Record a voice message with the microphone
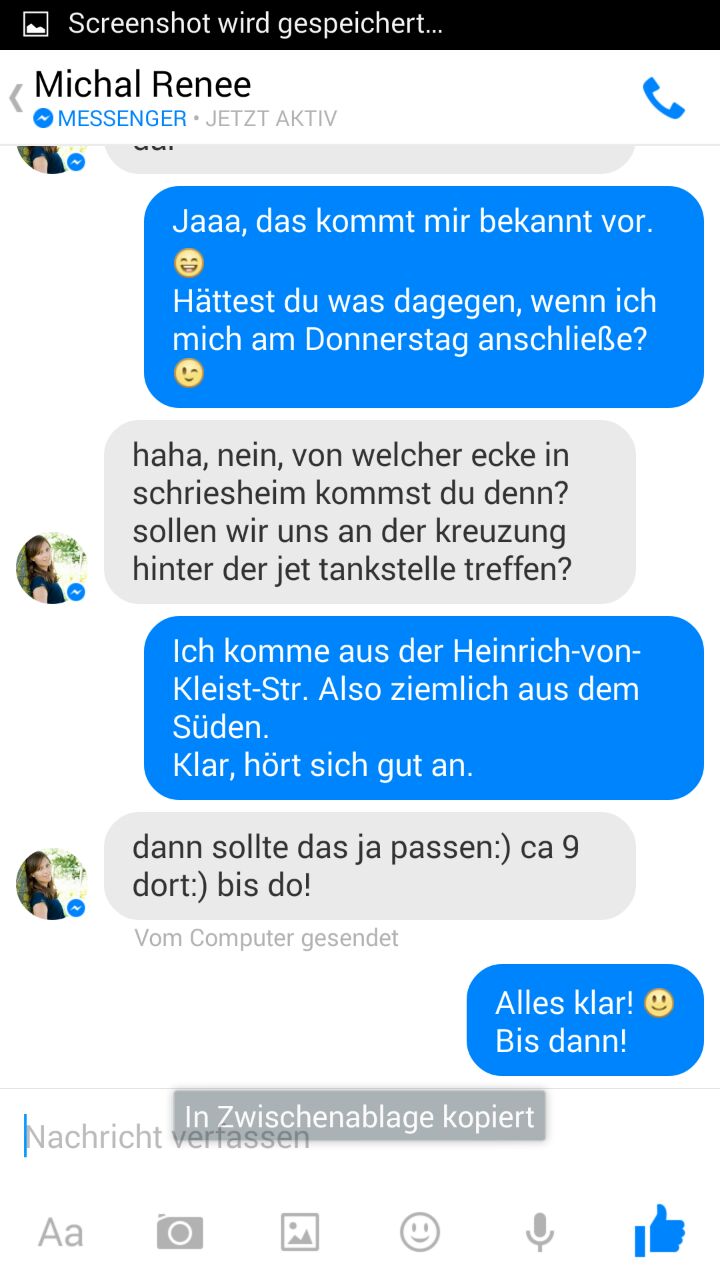This screenshot has width=720, height=1280. click(x=540, y=1232)
